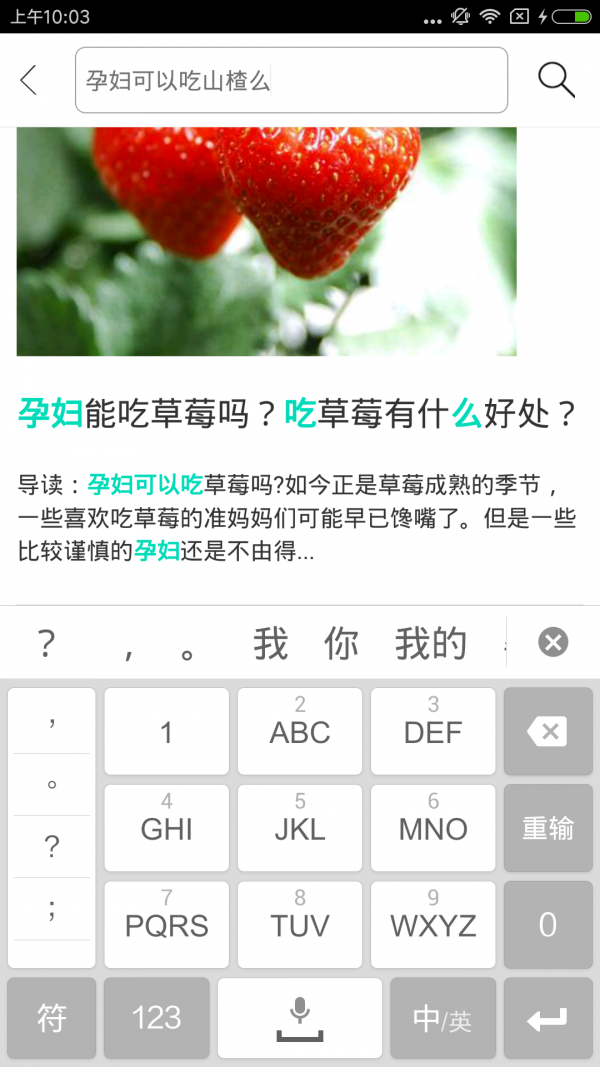Run the search with magnifier icon
Viewport: 600px width, 1067px height.
click(x=556, y=80)
